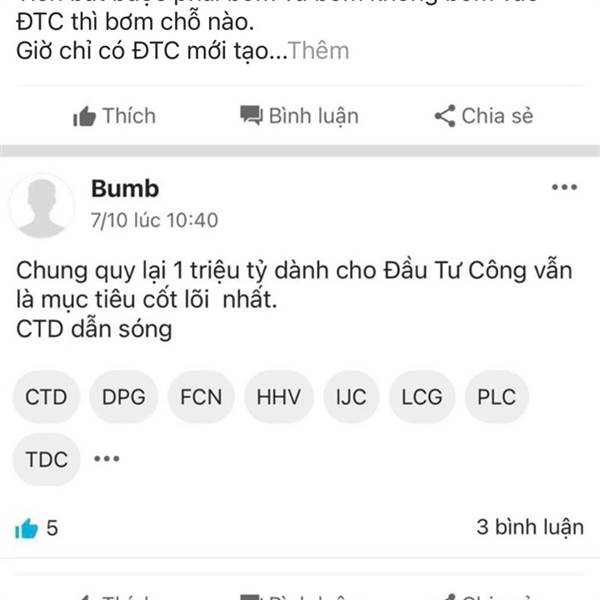This screenshot has width=600, height=600.
Task: Open the DPG ticker chip
Action: click(x=123, y=397)
